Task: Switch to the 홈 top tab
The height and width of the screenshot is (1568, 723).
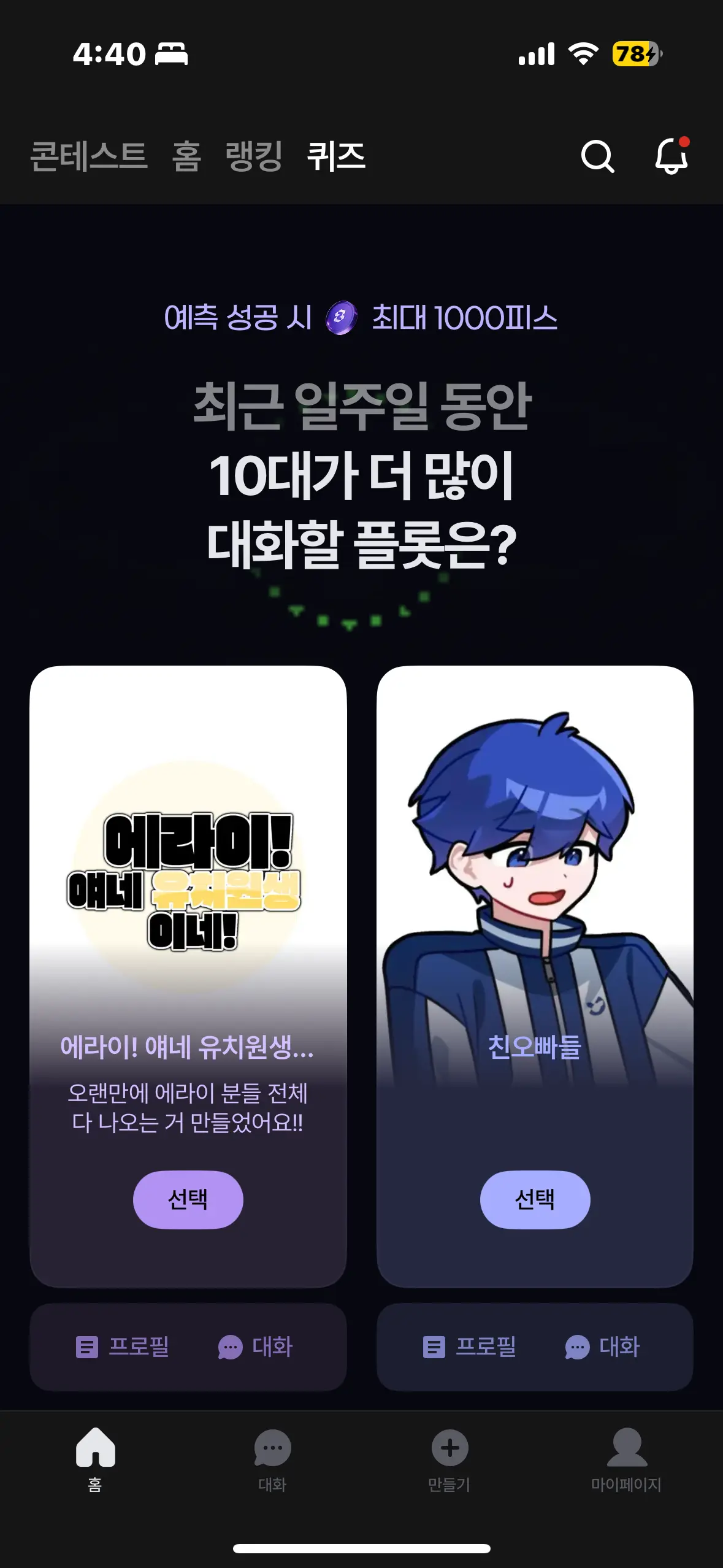Action: click(186, 156)
